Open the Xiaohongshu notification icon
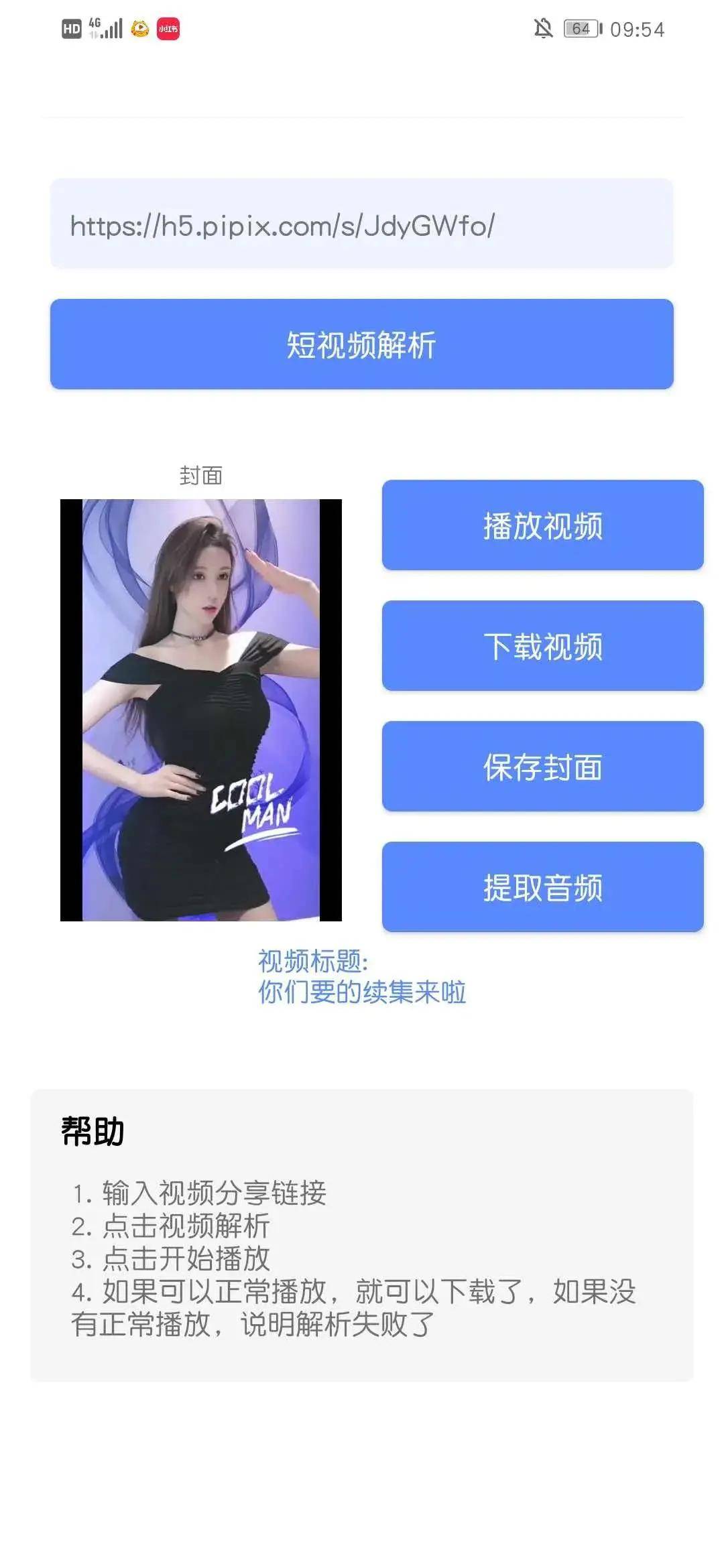The height and width of the screenshot is (1568, 724). tap(170, 27)
